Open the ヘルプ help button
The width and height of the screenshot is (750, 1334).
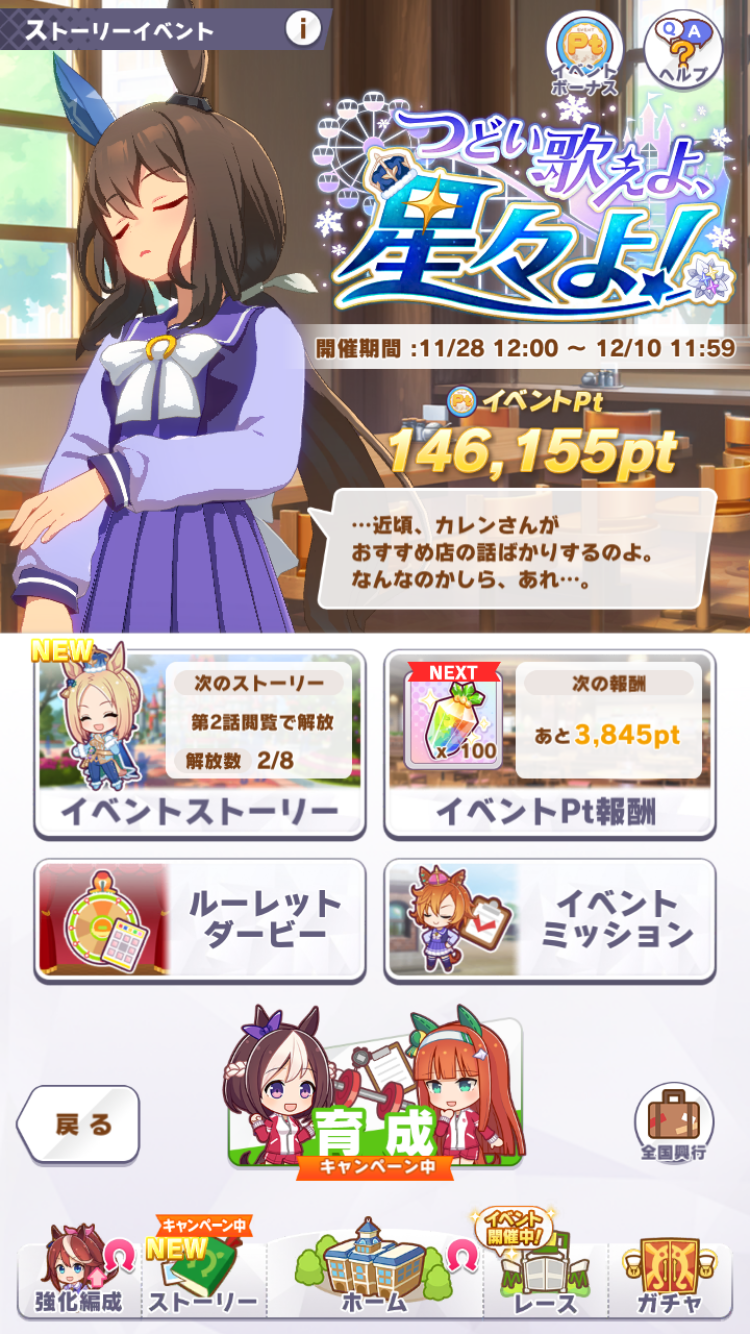point(684,48)
